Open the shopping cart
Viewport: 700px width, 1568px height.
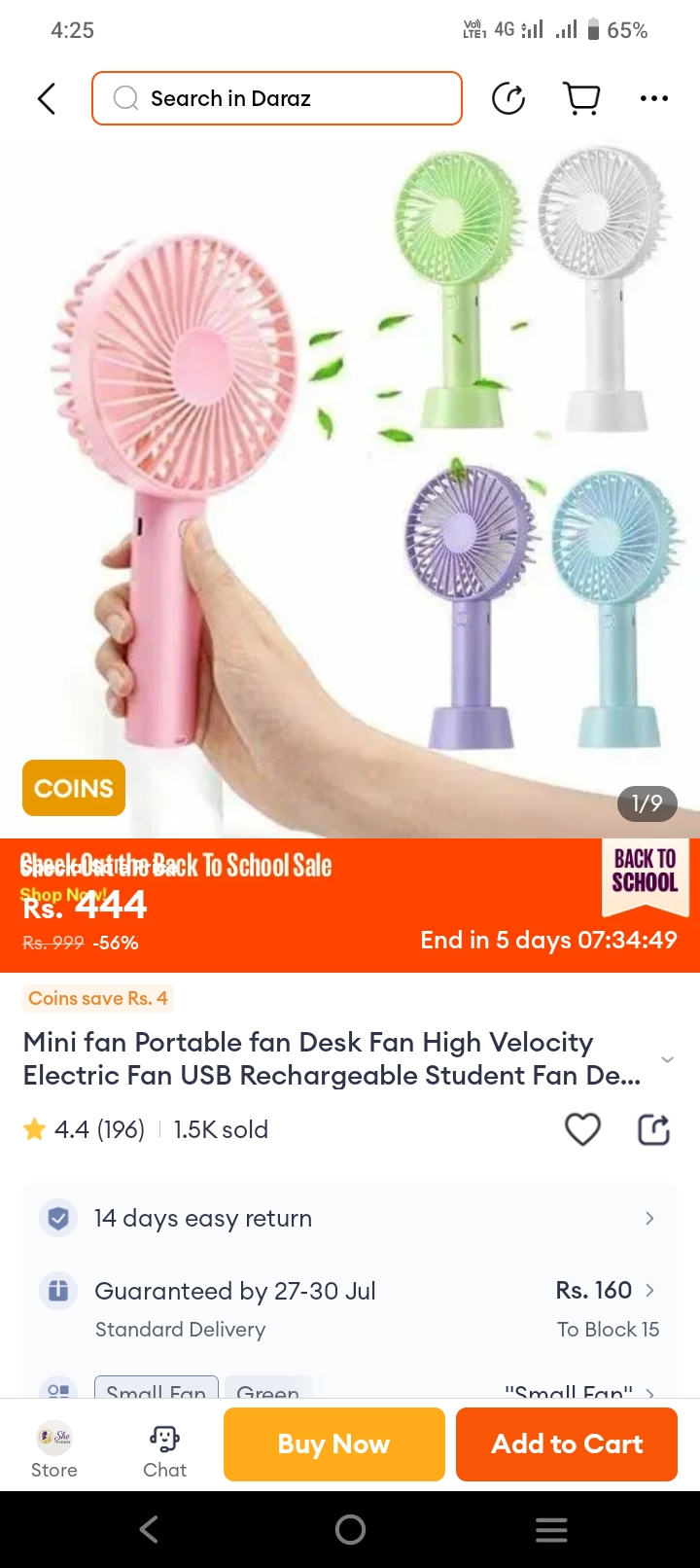(x=581, y=98)
